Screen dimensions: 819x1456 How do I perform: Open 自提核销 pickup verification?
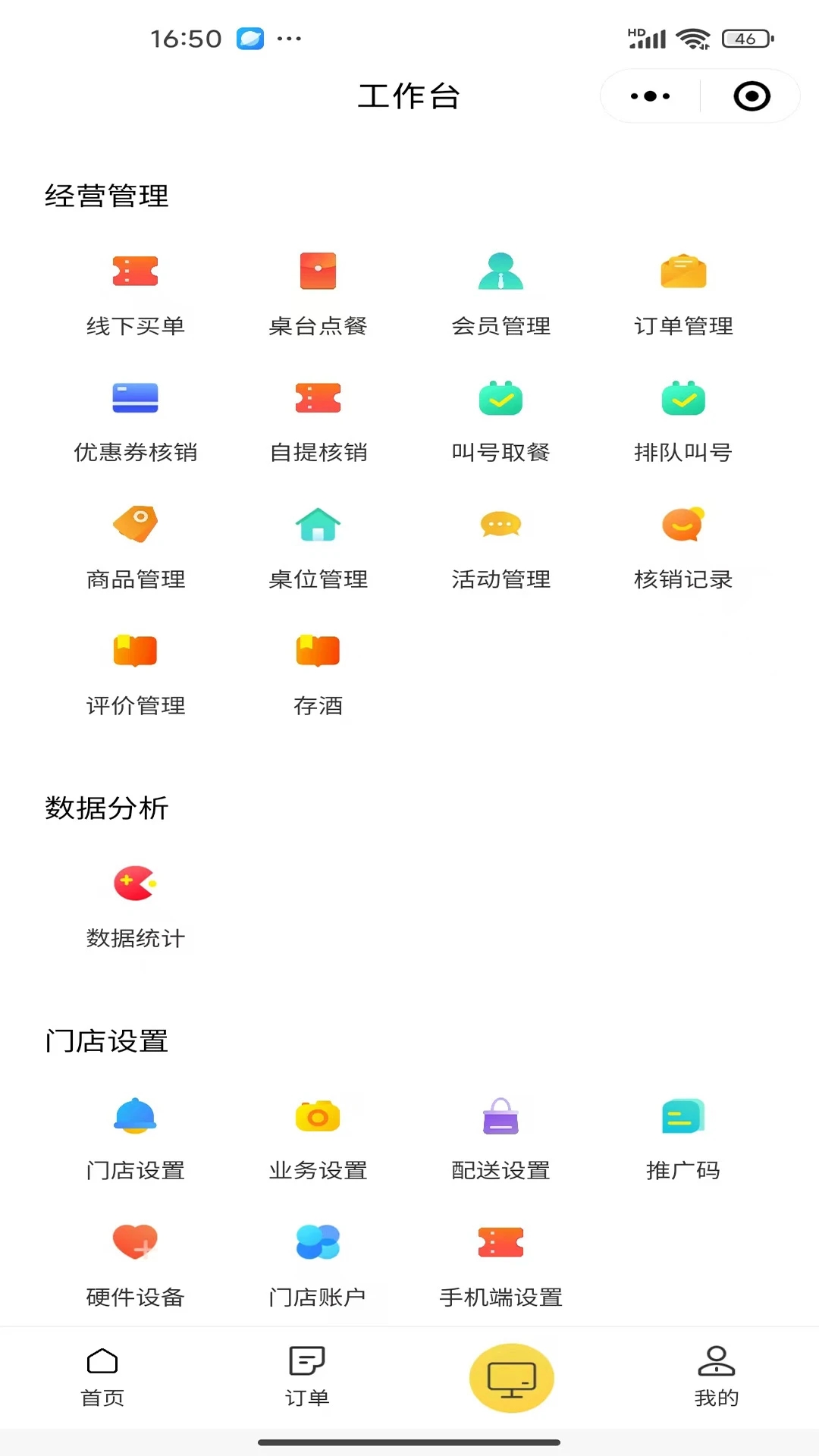click(x=318, y=421)
